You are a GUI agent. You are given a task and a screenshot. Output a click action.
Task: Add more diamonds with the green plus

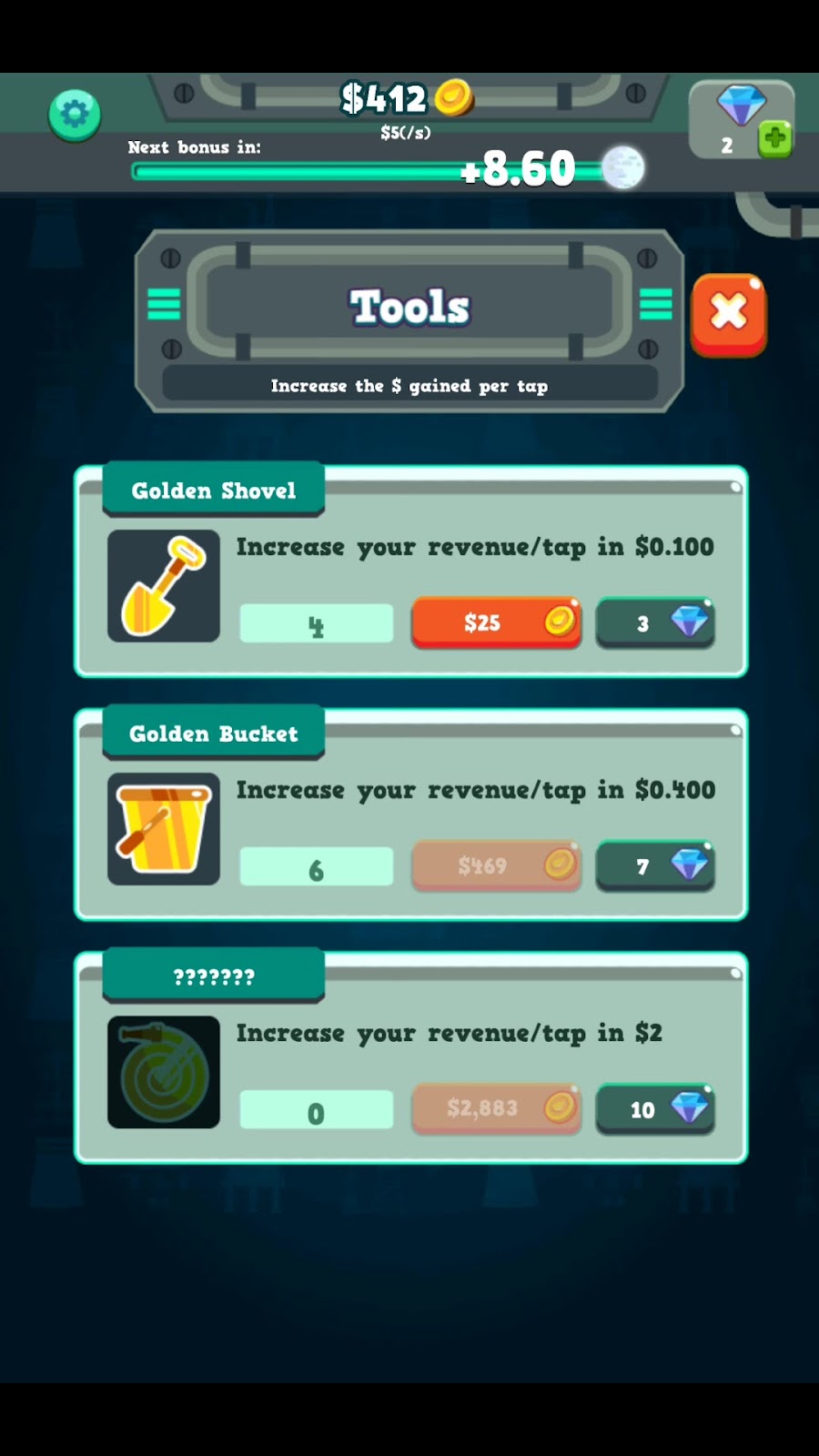[x=774, y=139]
